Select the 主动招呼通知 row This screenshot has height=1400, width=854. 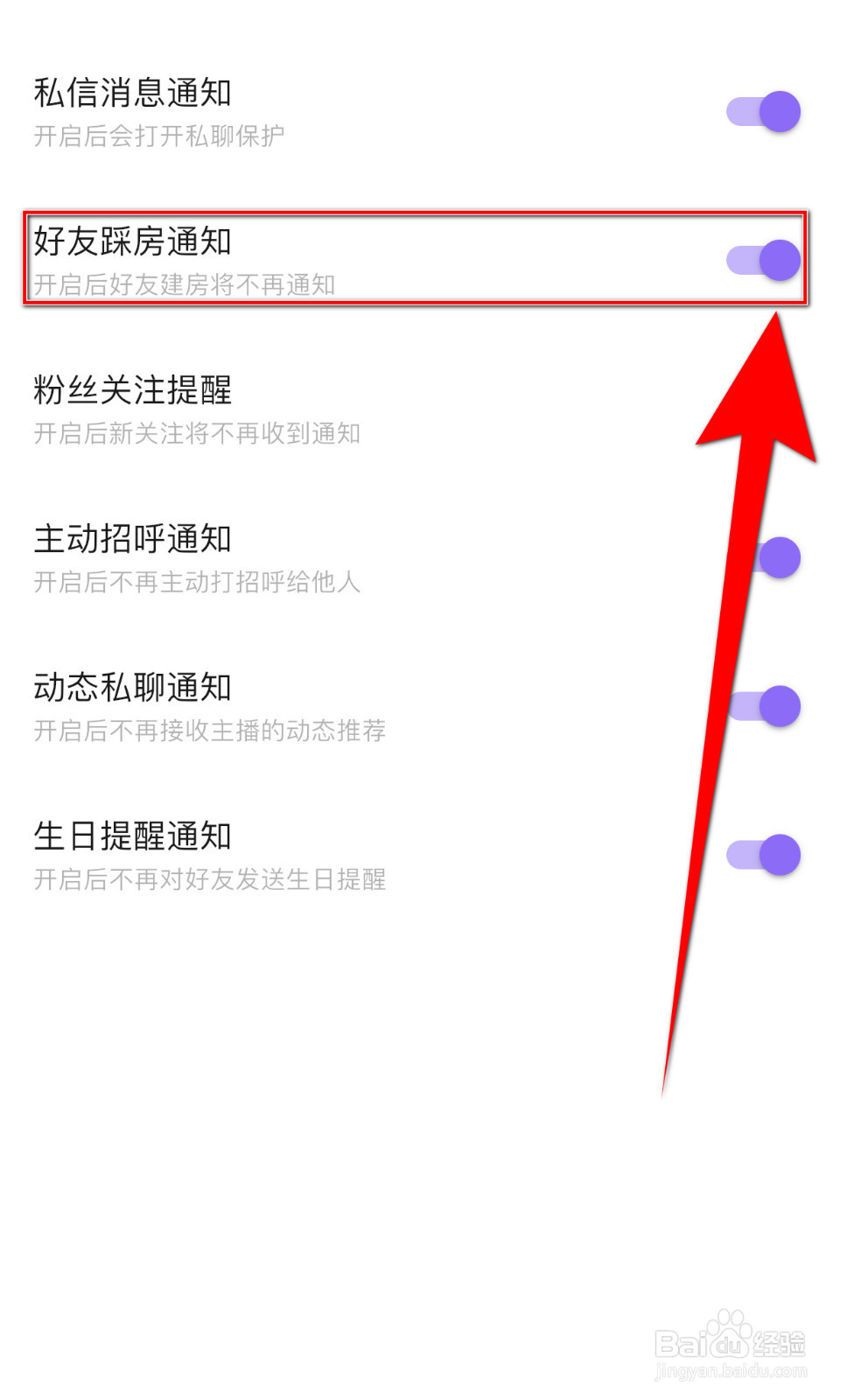tap(350, 557)
